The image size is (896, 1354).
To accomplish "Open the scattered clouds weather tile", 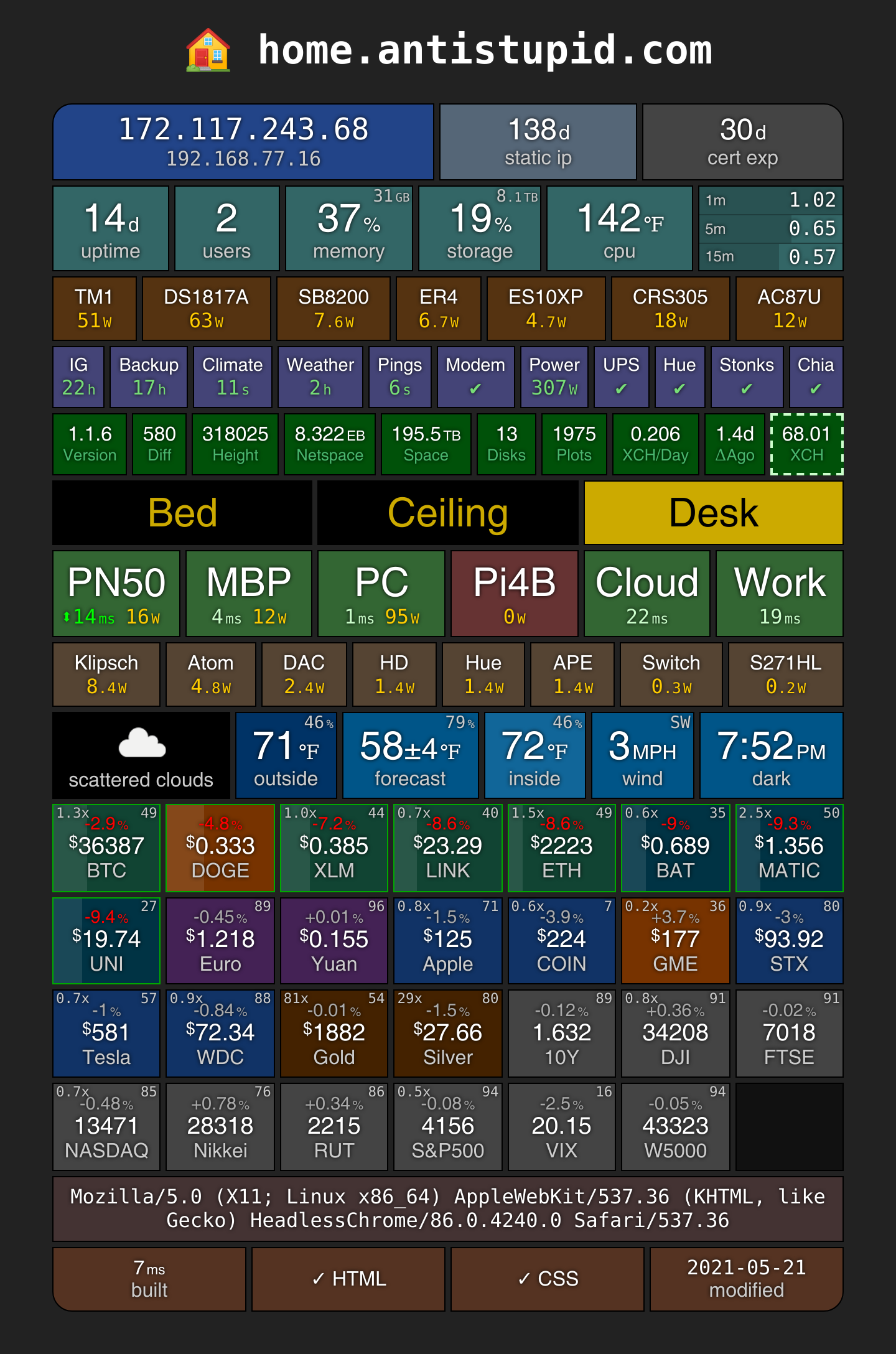I will (141, 755).
